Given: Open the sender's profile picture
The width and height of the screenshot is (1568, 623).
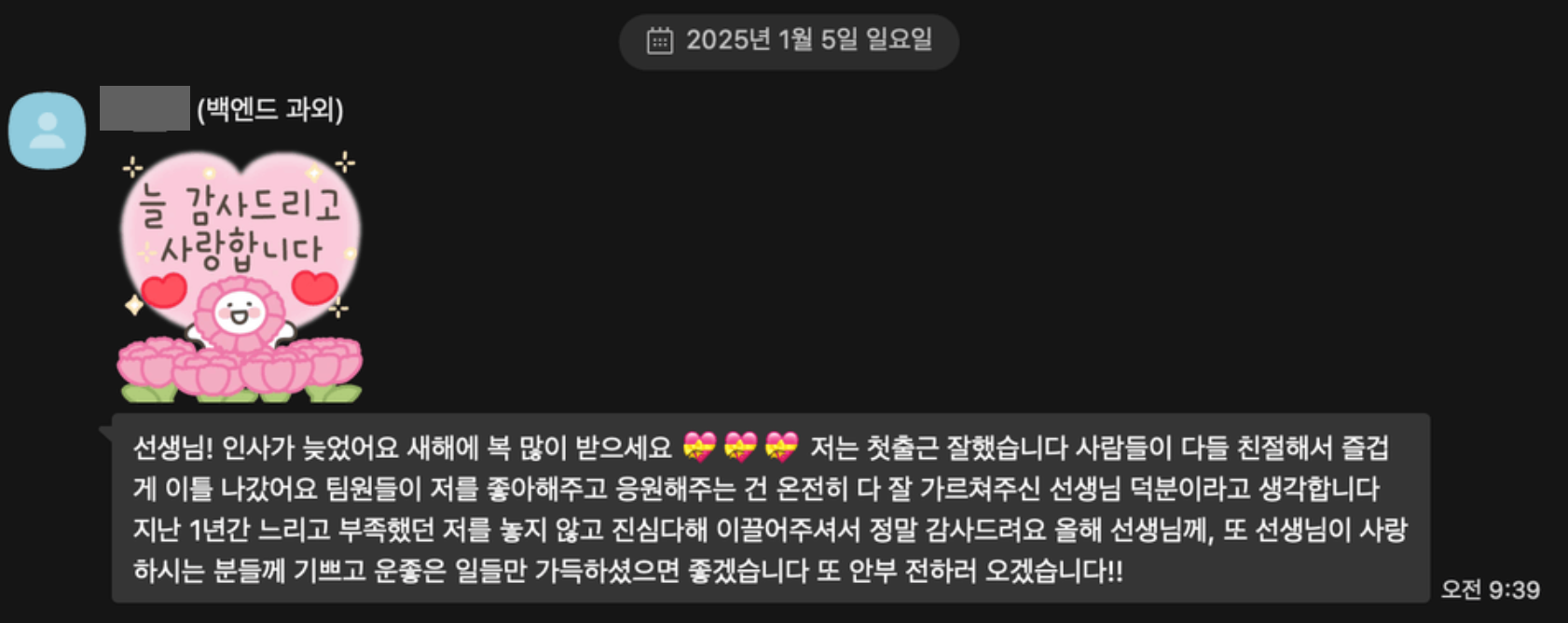Looking at the screenshot, I should (x=47, y=131).
